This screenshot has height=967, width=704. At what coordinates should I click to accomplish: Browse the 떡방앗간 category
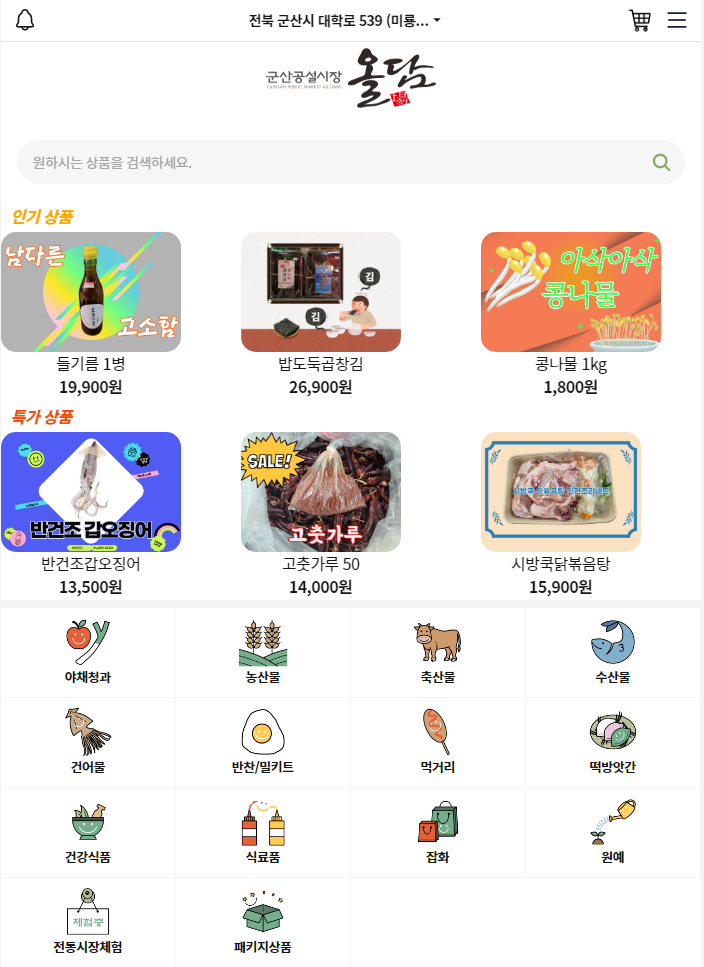coord(613,742)
